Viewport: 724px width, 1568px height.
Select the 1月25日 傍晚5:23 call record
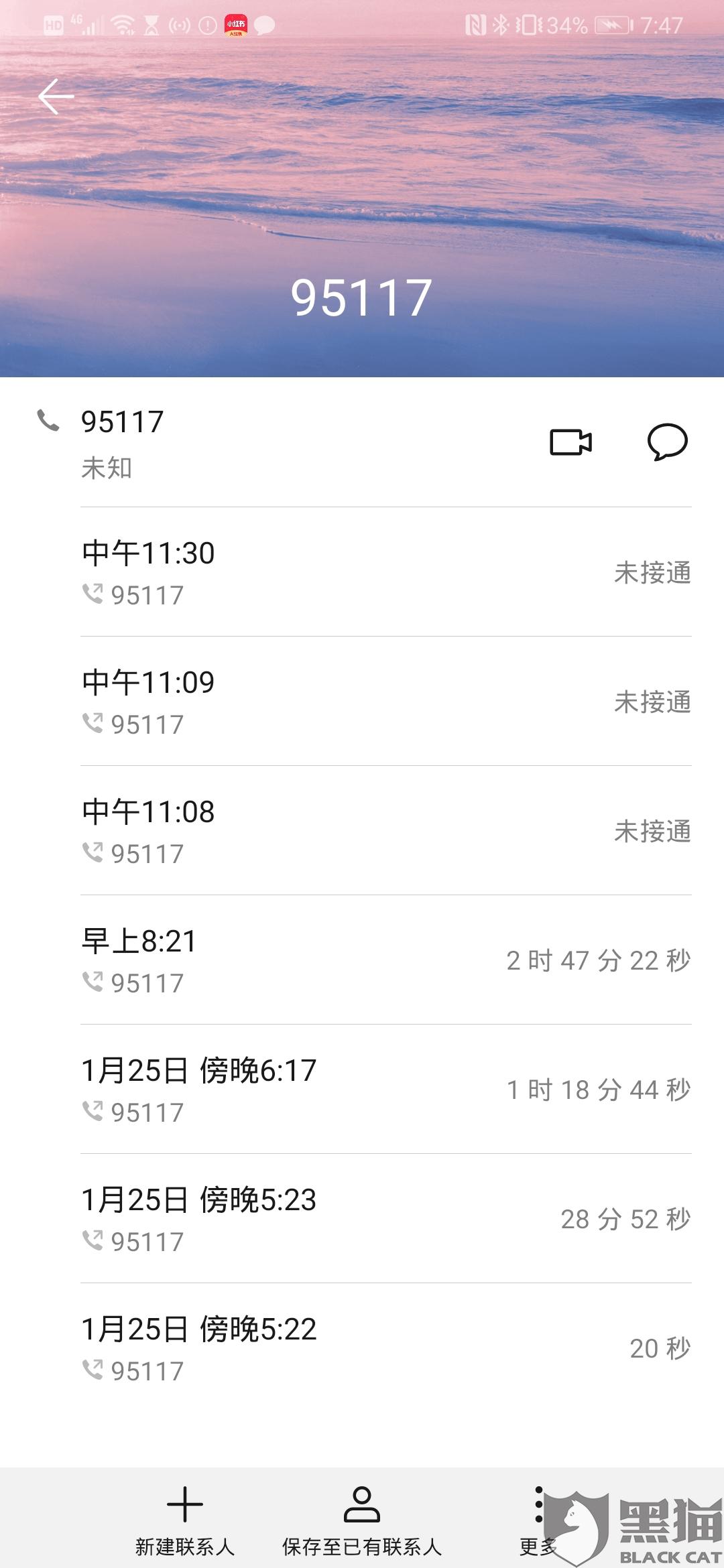385,1219
